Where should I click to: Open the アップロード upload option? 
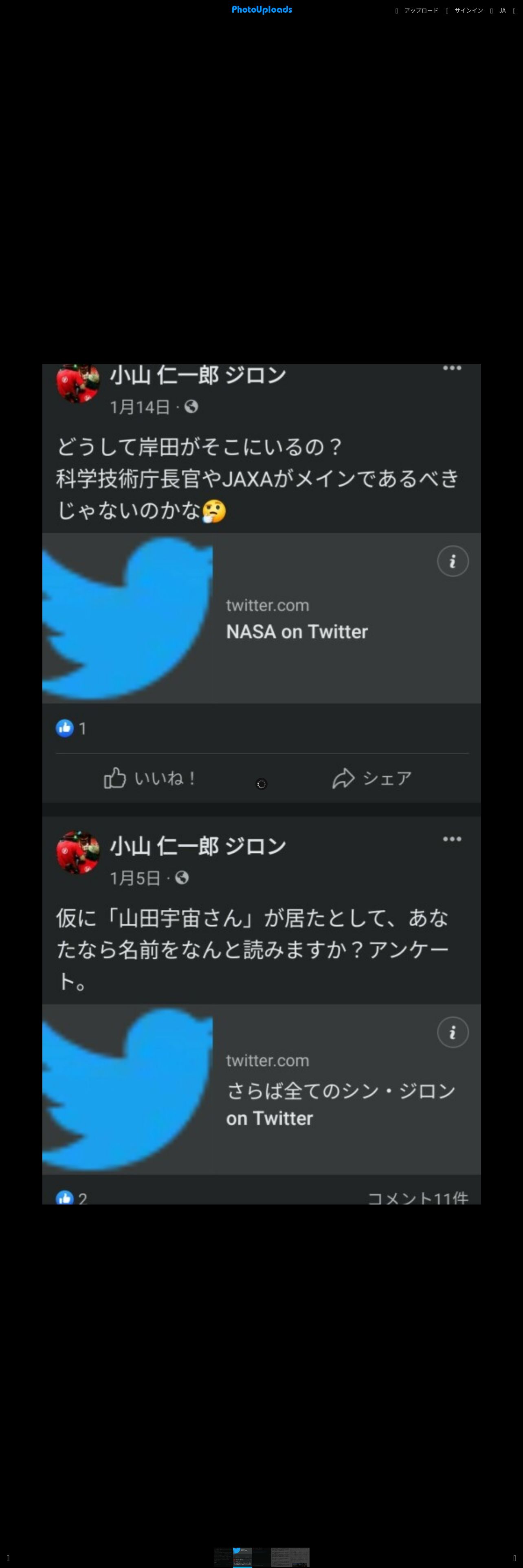coord(420,10)
